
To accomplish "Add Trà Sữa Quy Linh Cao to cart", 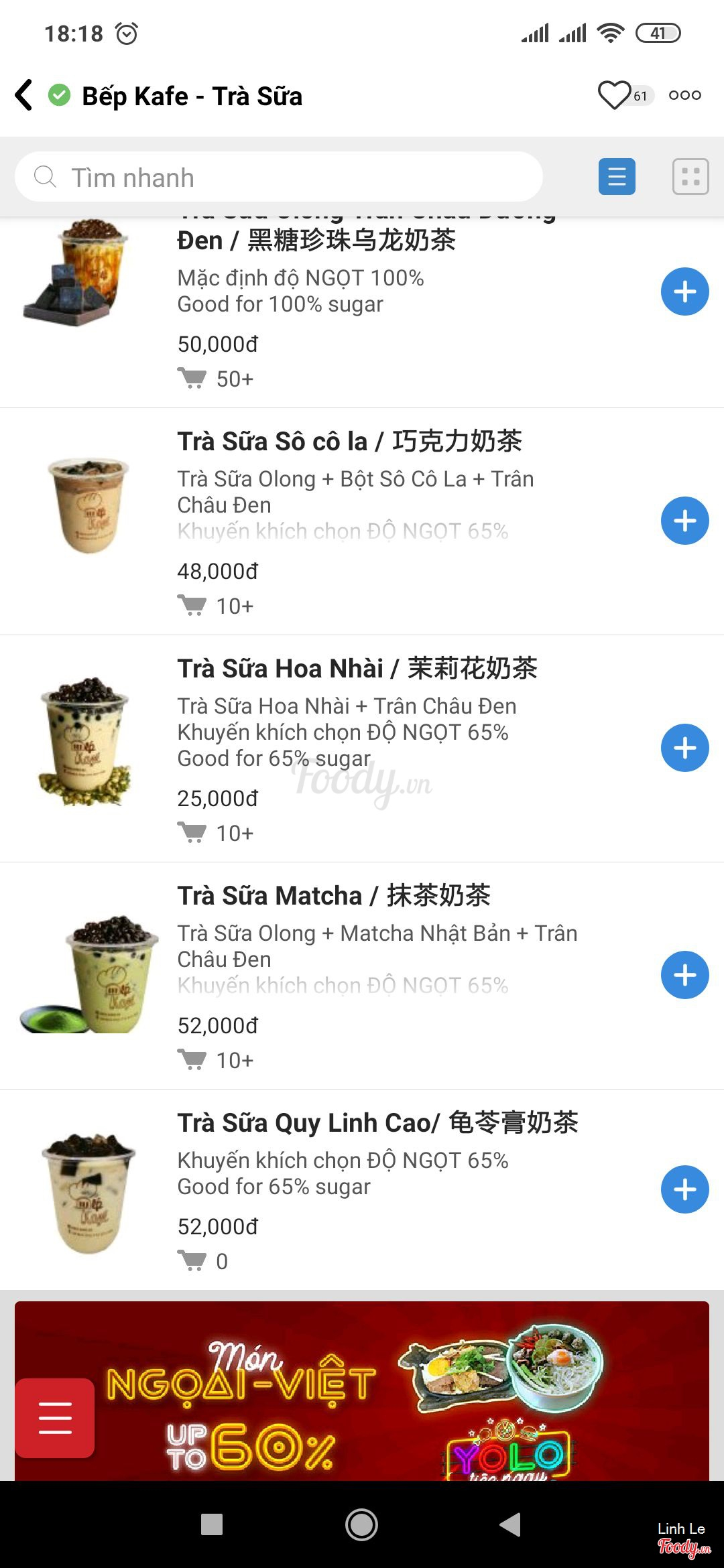I will click(x=684, y=1189).
